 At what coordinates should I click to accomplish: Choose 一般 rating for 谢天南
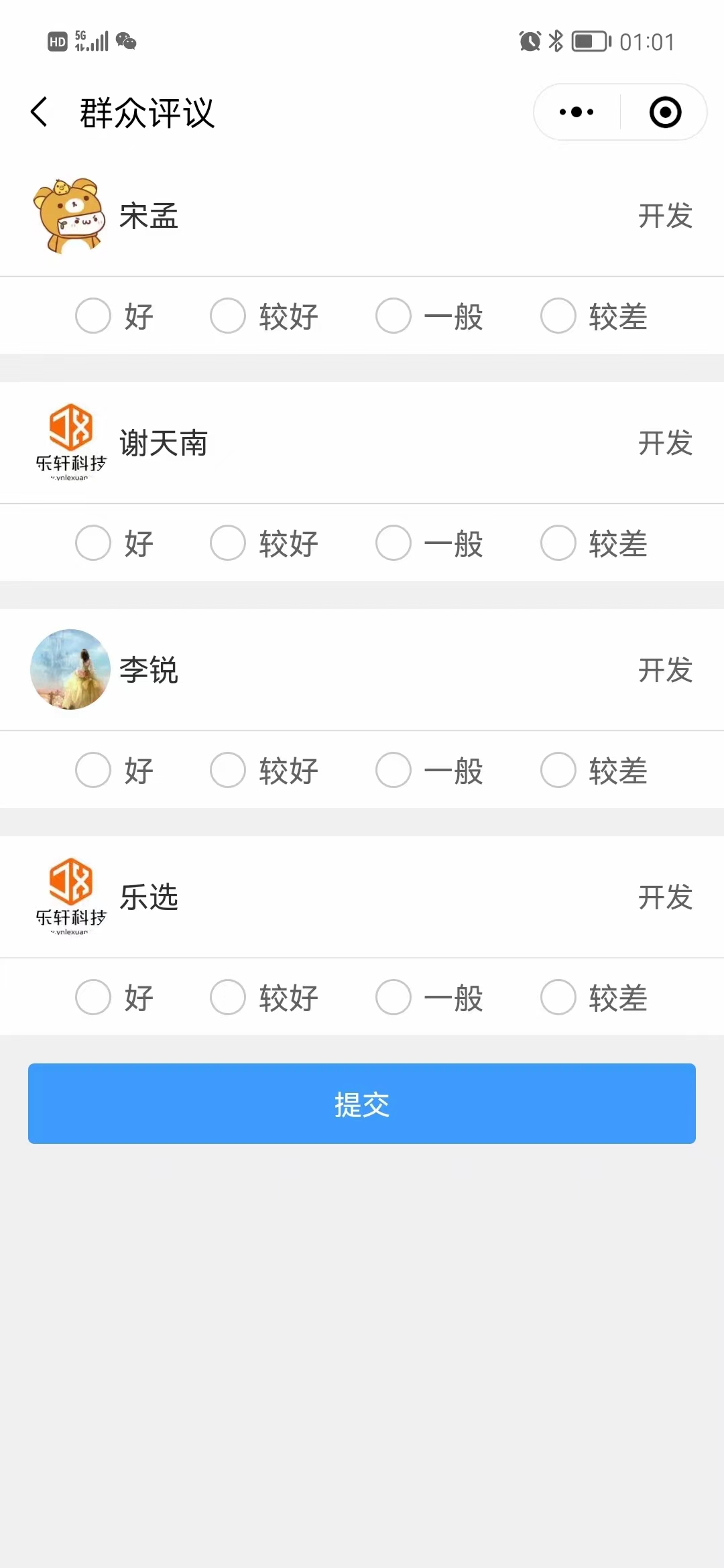pyautogui.click(x=394, y=543)
